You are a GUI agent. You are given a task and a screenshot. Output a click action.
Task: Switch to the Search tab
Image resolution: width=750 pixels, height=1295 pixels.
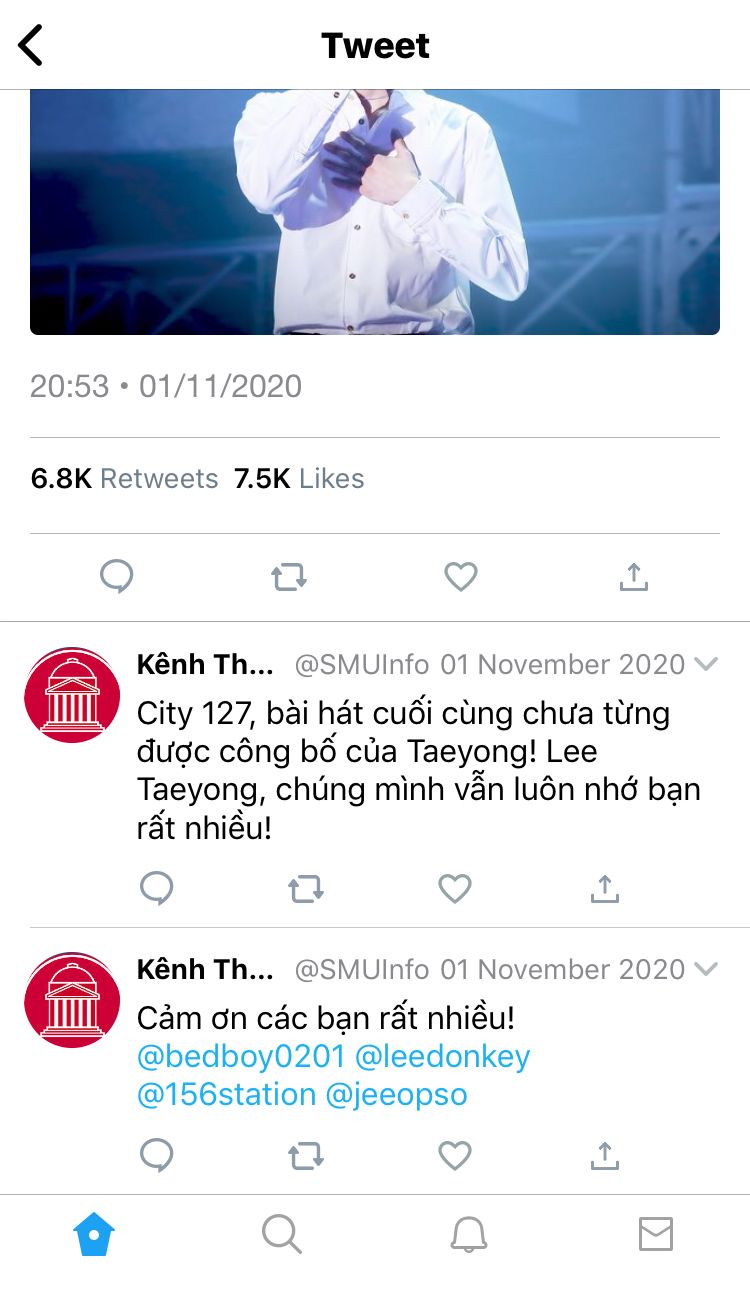tap(281, 1235)
